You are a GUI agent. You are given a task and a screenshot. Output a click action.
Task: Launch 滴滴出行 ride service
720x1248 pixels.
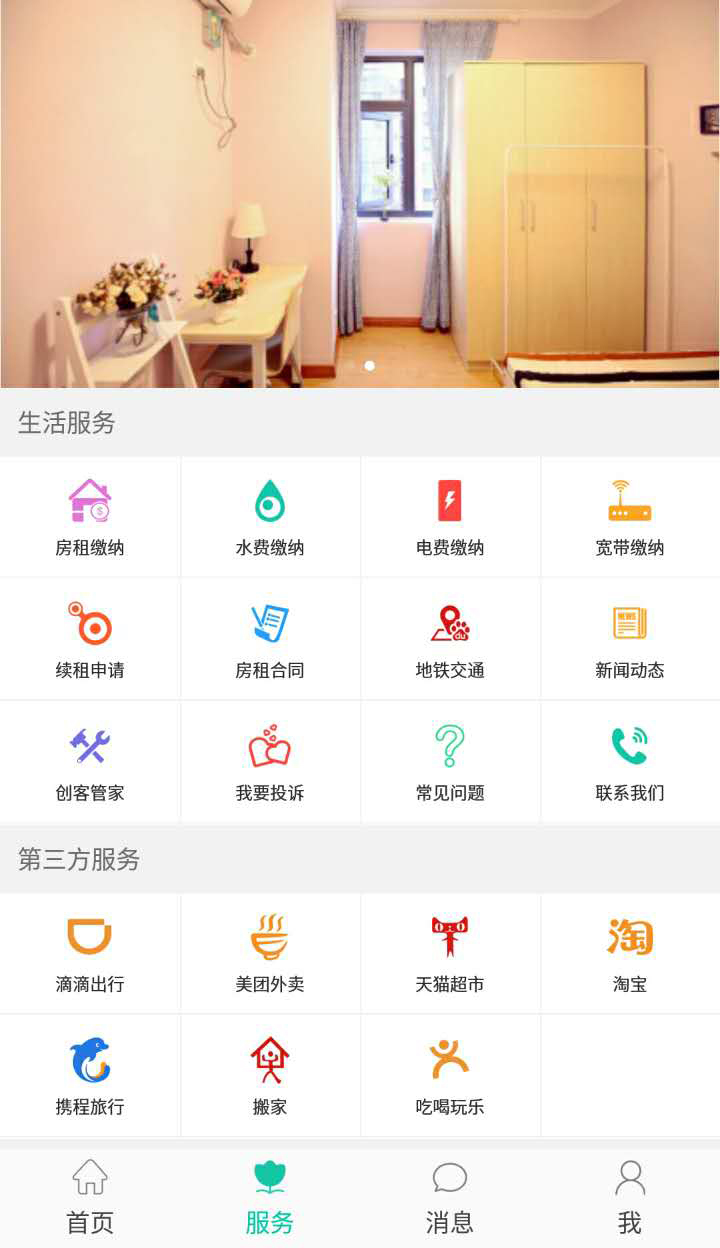(90, 954)
